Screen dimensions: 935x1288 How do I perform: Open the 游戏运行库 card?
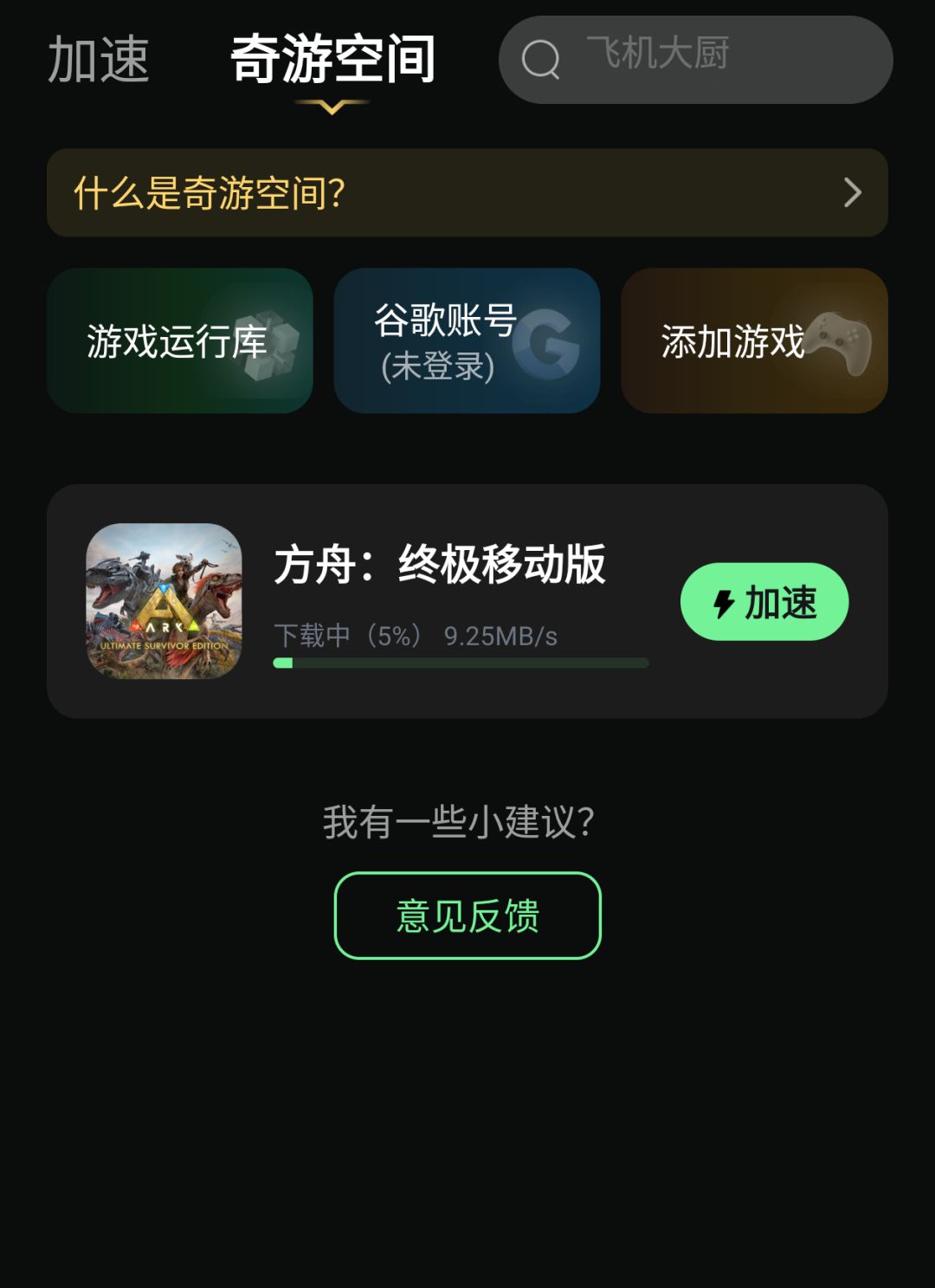[179, 340]
